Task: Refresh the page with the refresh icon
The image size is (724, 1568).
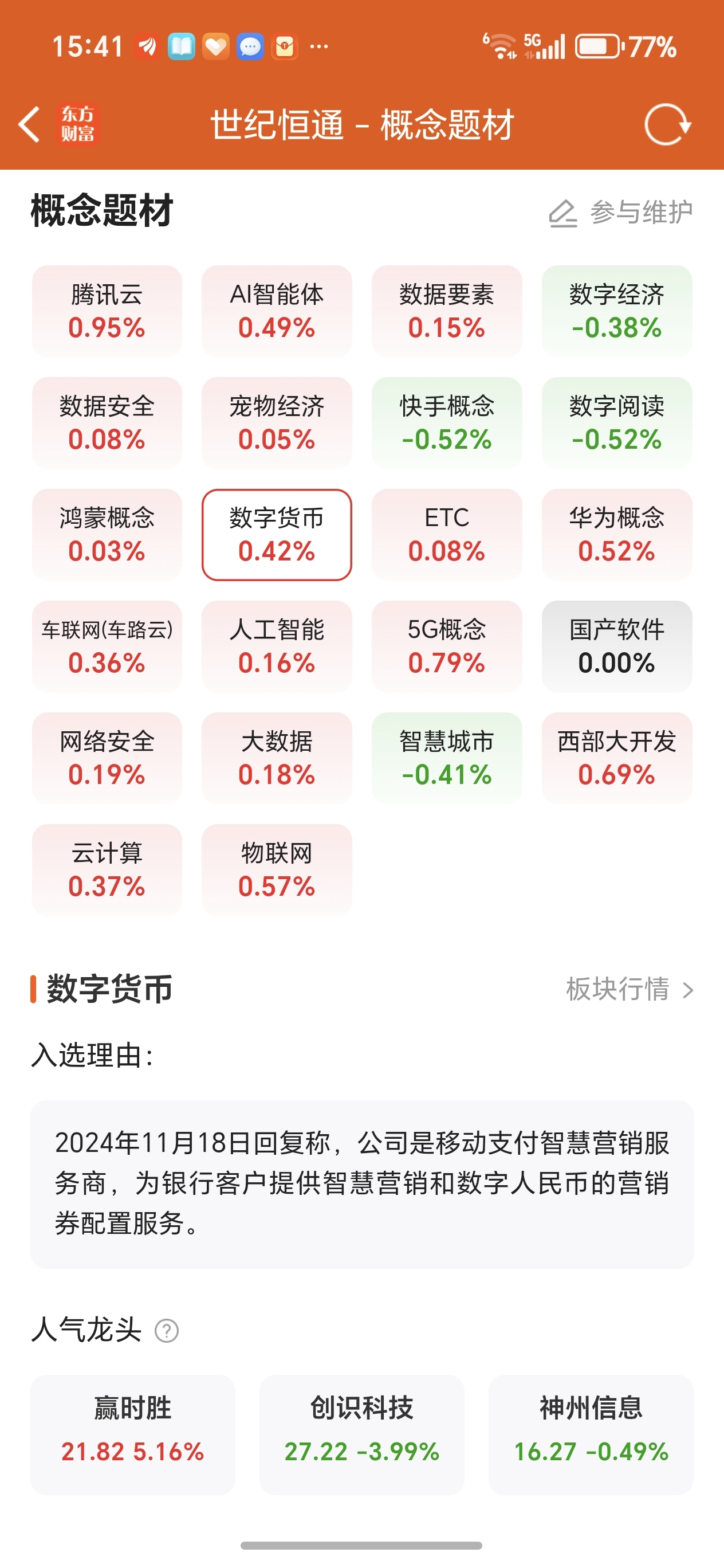Action: 667,124
